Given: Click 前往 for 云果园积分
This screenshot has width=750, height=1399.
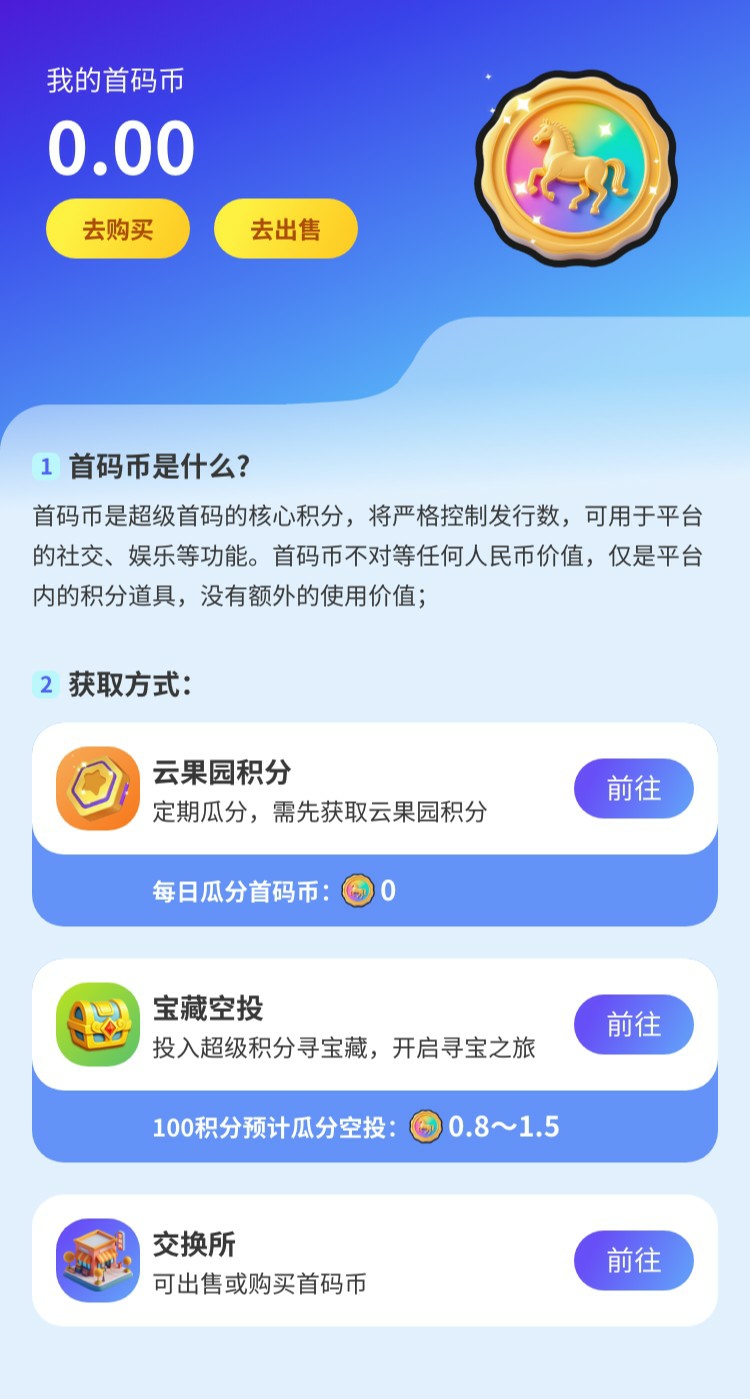Looking at the screenshot, I should click(632, 789).
